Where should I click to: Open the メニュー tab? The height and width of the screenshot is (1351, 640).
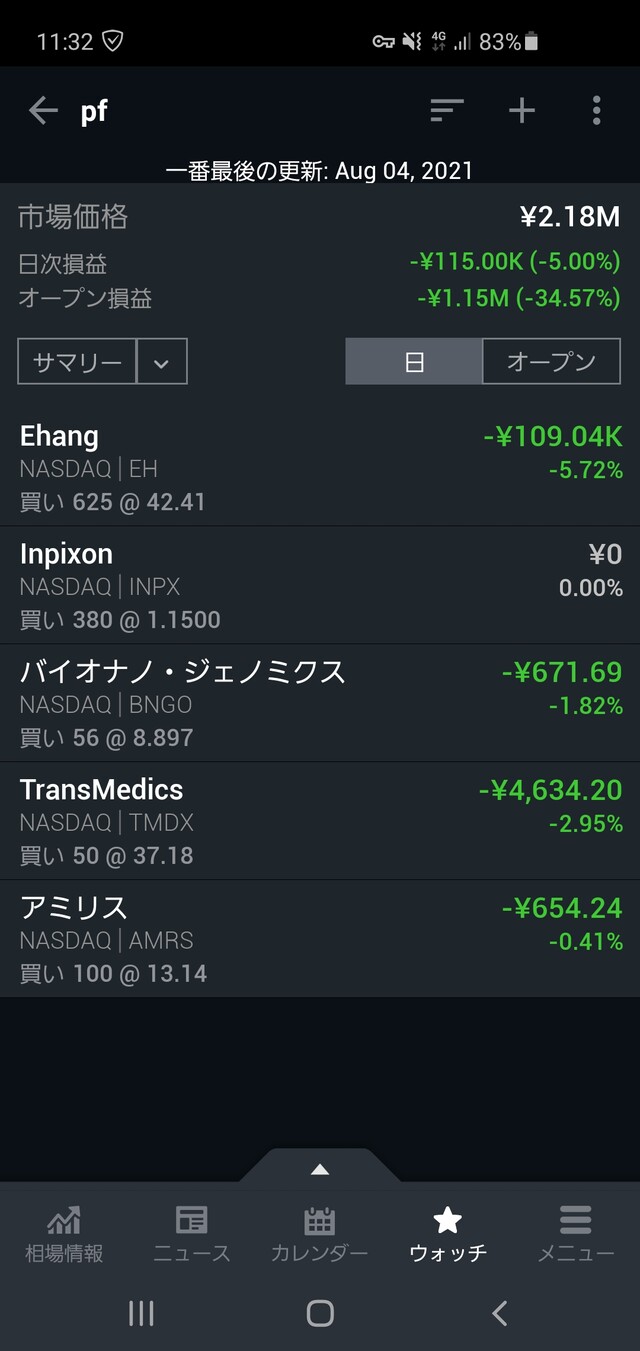point(576,1233)
